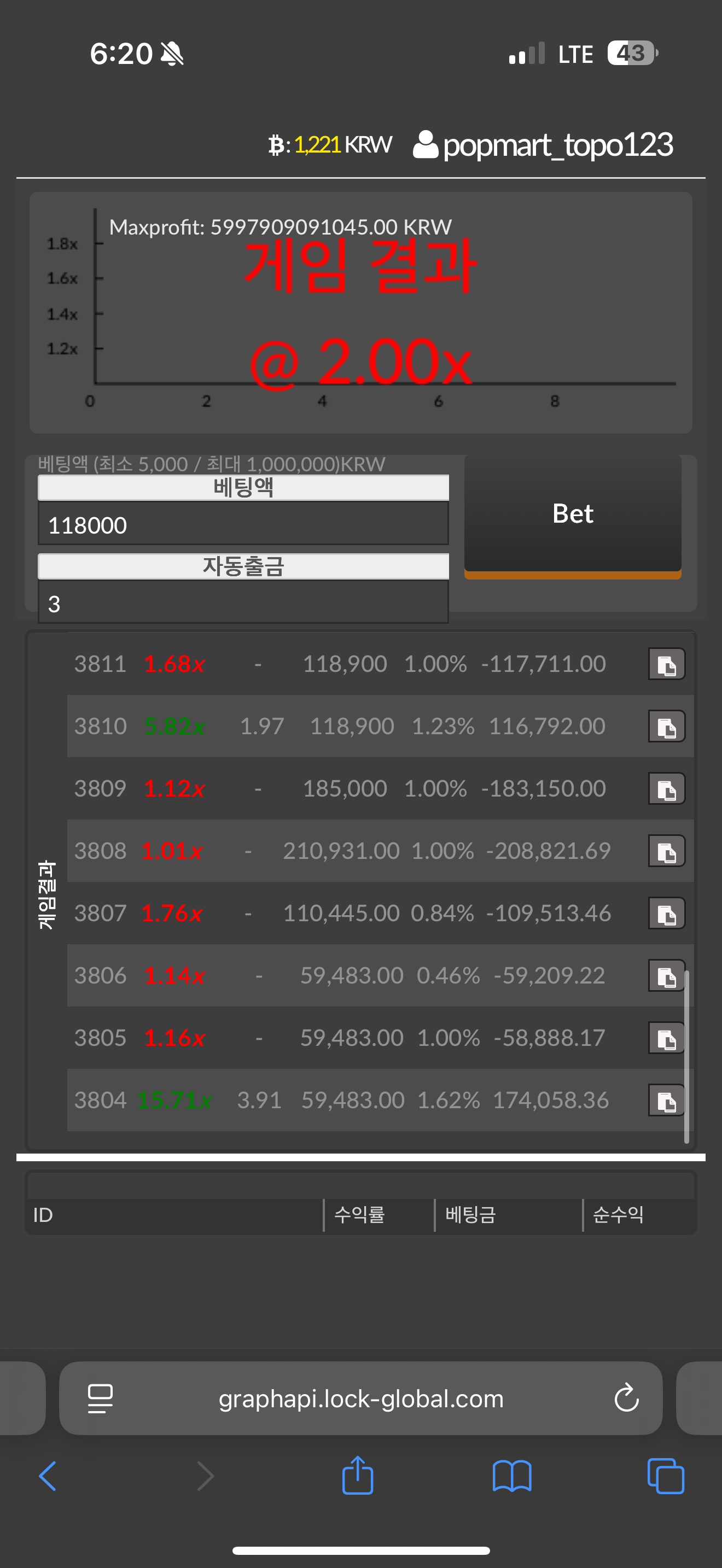The image size is (722, 1568).
Task: Copy details of game 3809
Action: tap(666, 789)
